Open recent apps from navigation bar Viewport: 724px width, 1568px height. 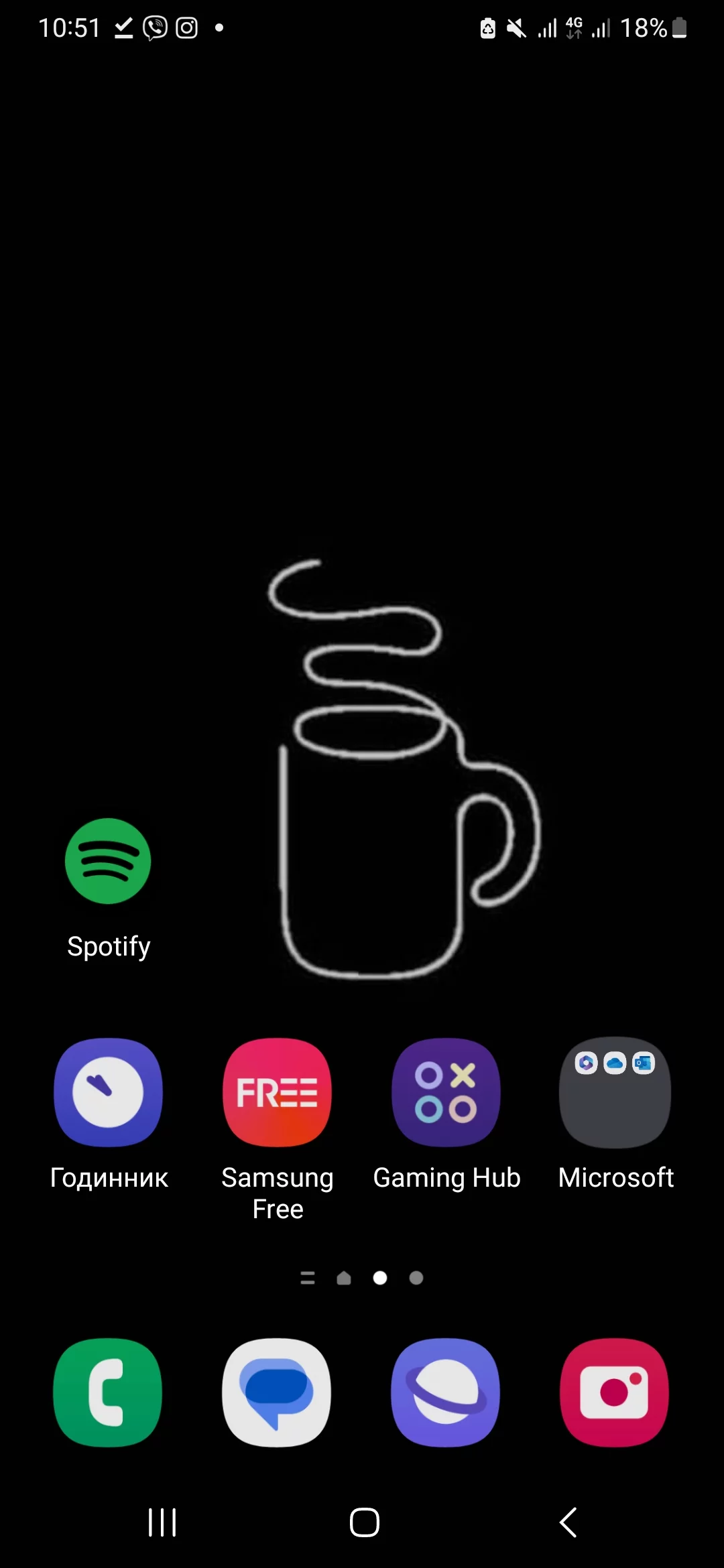click(x=162, y=1522)
